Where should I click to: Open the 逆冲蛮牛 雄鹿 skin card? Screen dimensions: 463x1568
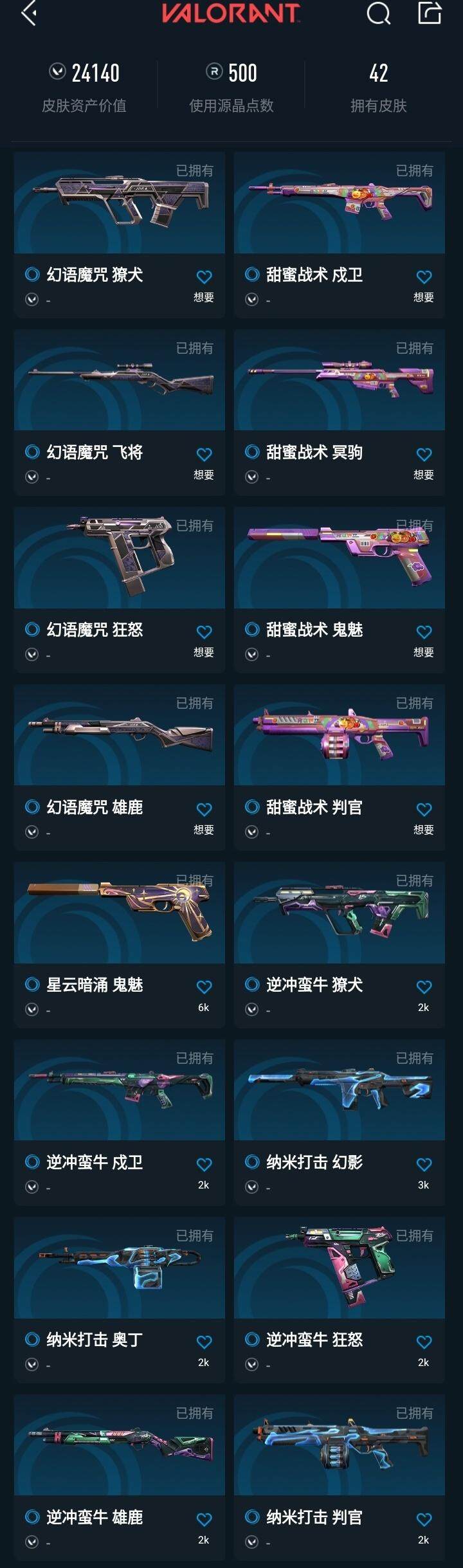click(120, 1446)
